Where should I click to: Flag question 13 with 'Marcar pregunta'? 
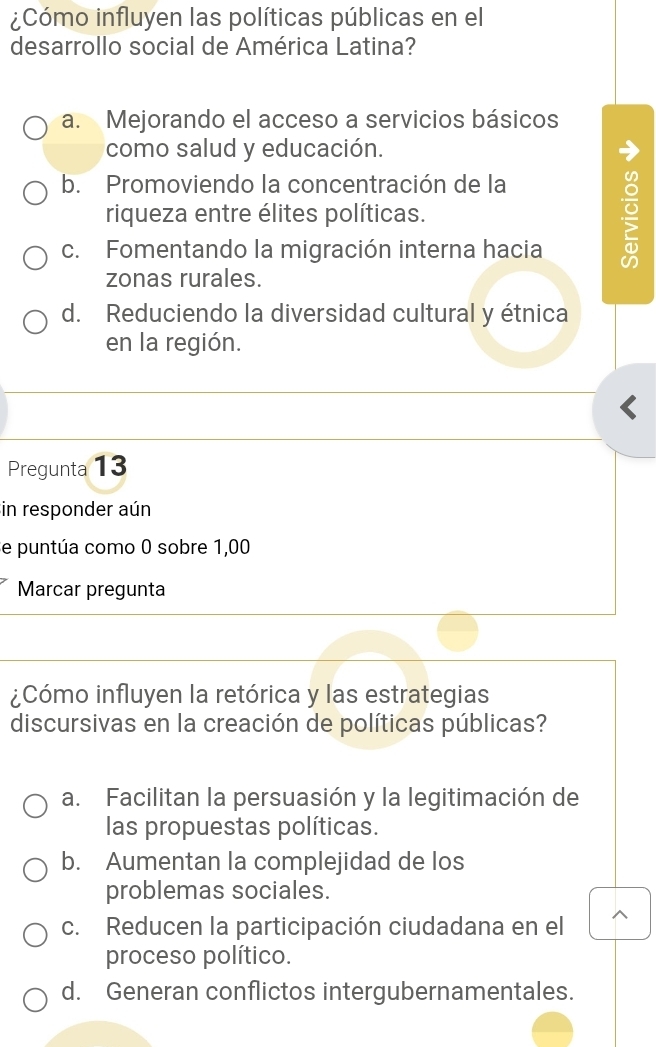[91, 590]
